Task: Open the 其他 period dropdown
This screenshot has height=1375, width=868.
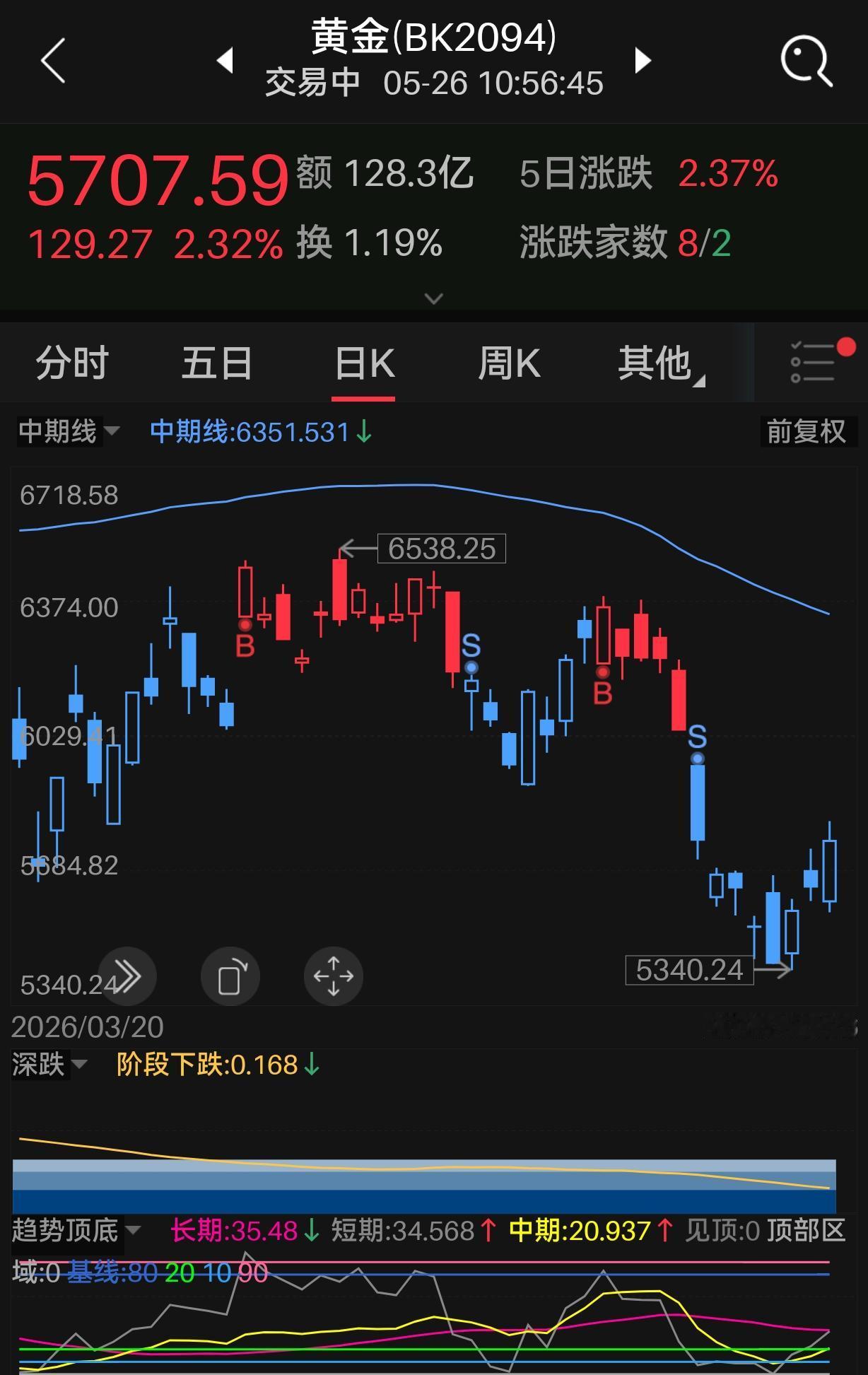Action: point(660,363)
